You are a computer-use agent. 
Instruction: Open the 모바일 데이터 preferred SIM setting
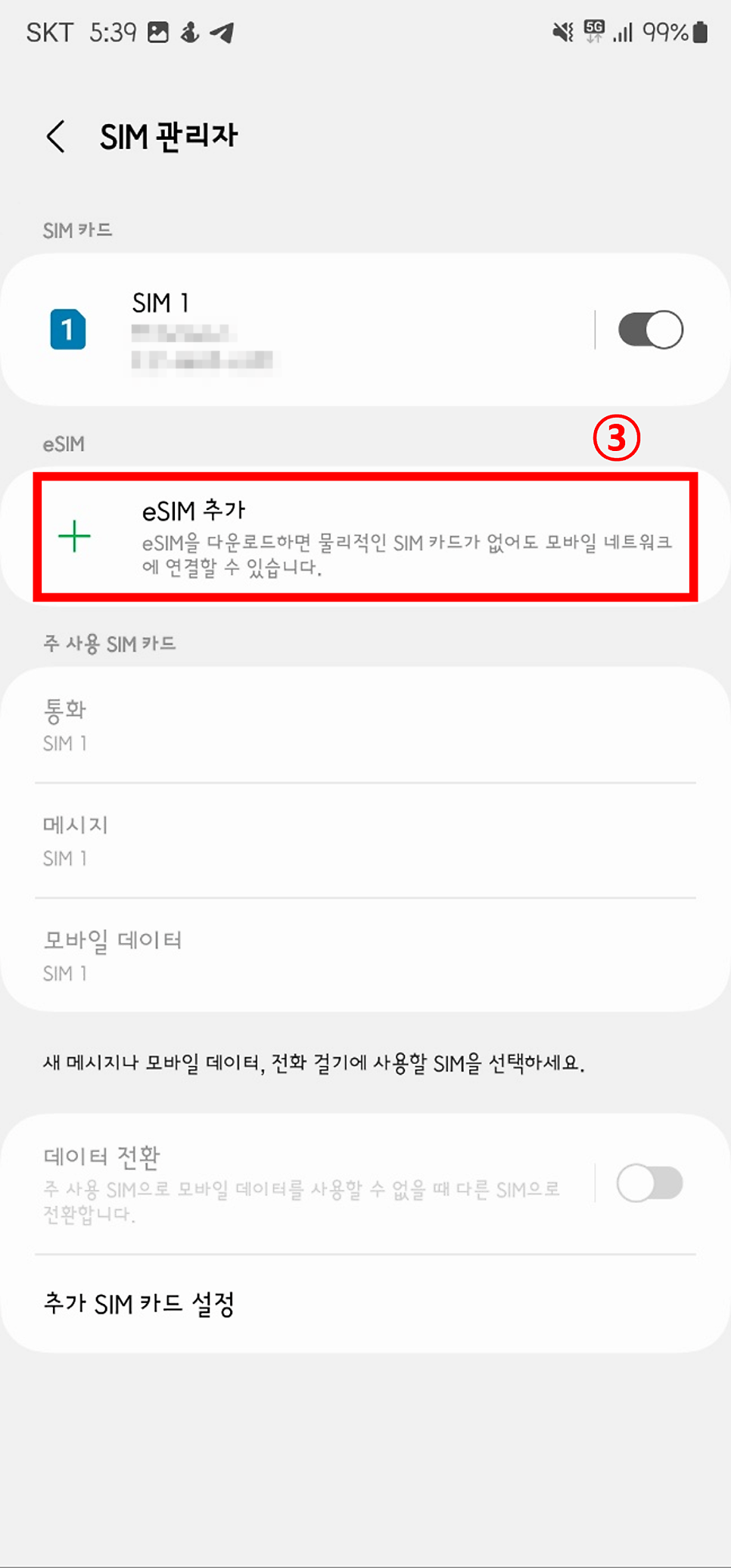point(365,956)
